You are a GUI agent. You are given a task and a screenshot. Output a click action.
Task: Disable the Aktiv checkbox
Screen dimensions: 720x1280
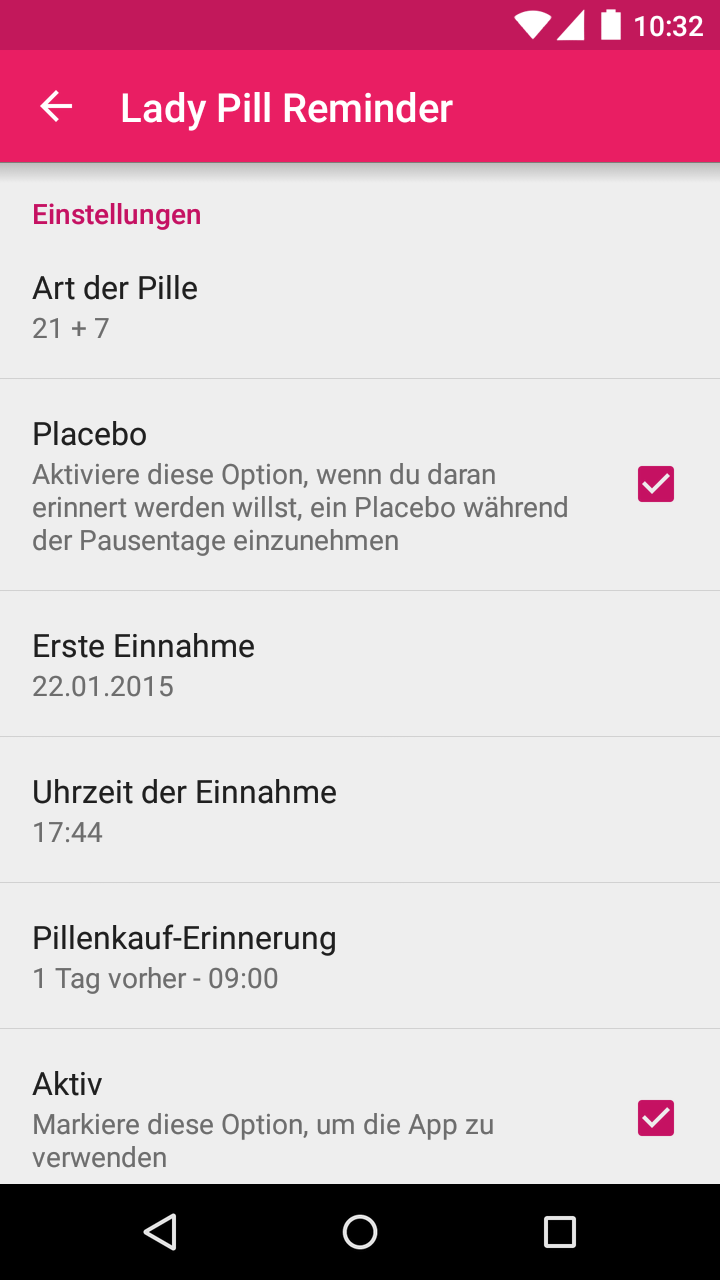656,1118
